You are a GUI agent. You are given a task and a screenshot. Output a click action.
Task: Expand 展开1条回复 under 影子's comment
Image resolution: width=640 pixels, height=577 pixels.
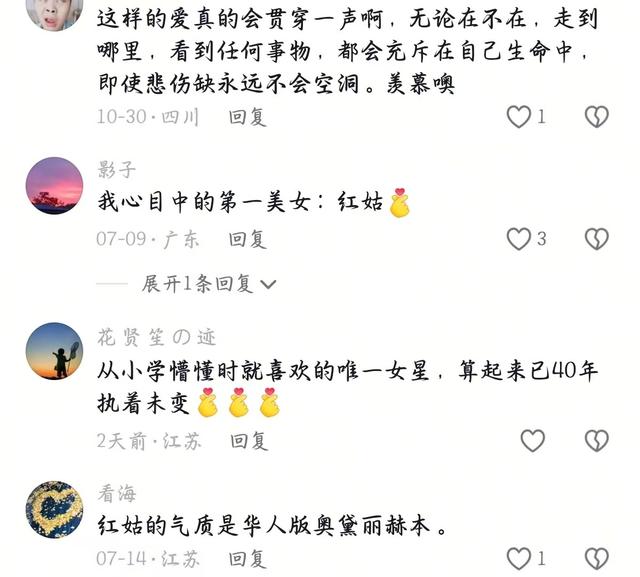point(209,284)
